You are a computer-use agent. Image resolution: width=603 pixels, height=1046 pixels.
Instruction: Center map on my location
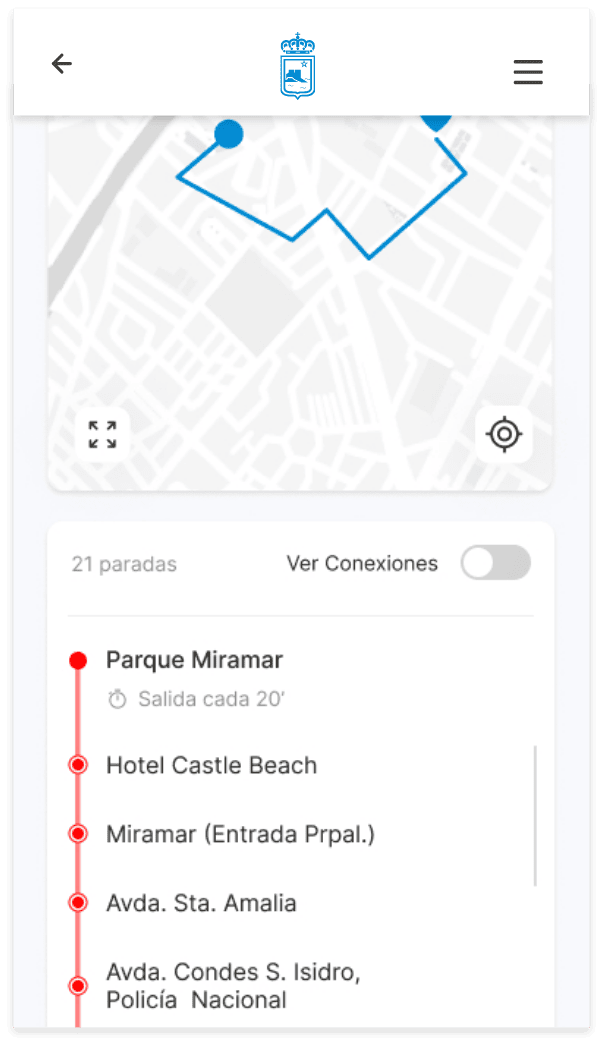coord(504,435)
